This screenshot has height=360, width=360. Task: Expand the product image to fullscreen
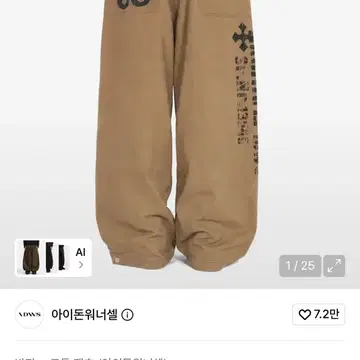(x=334, y=266)
